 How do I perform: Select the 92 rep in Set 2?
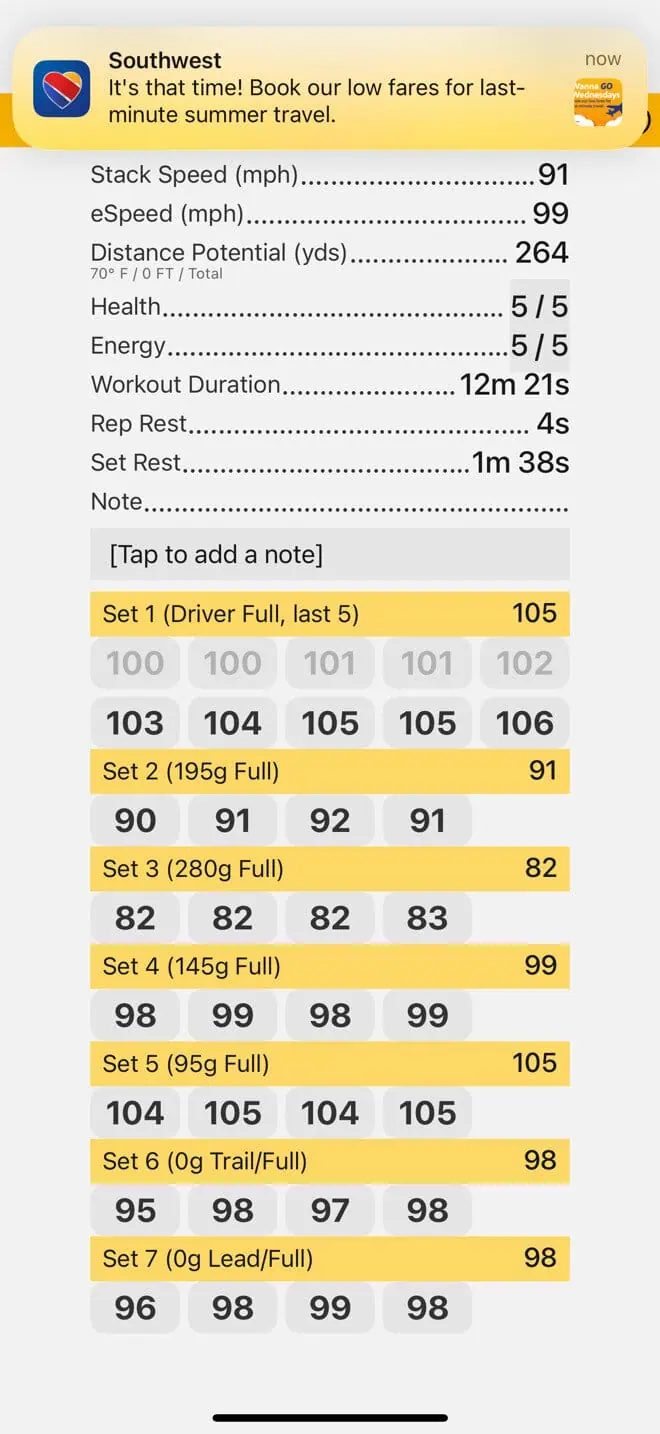pos(330,820)
